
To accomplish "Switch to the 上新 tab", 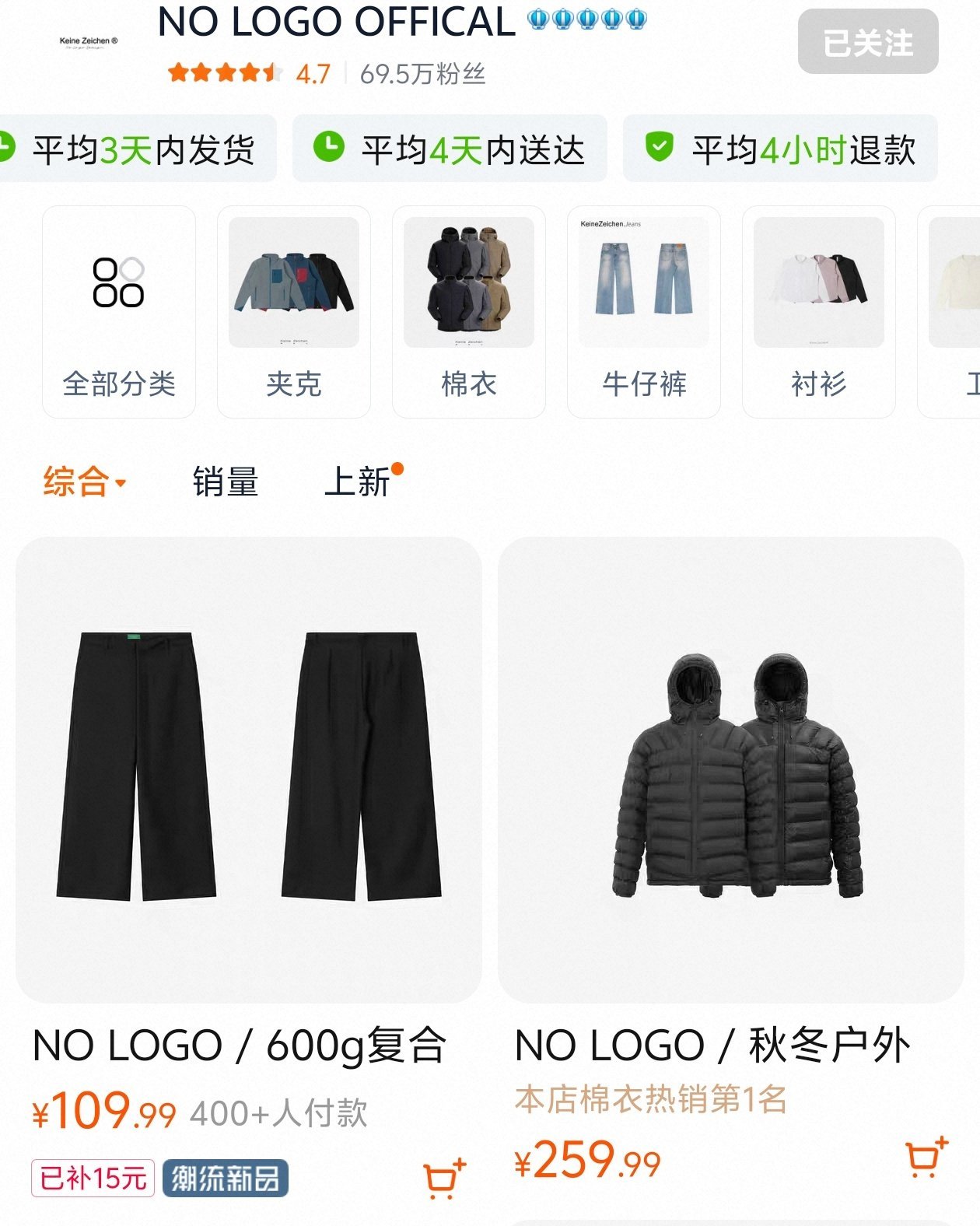I will pyautogui.click(x=358, y=482).
